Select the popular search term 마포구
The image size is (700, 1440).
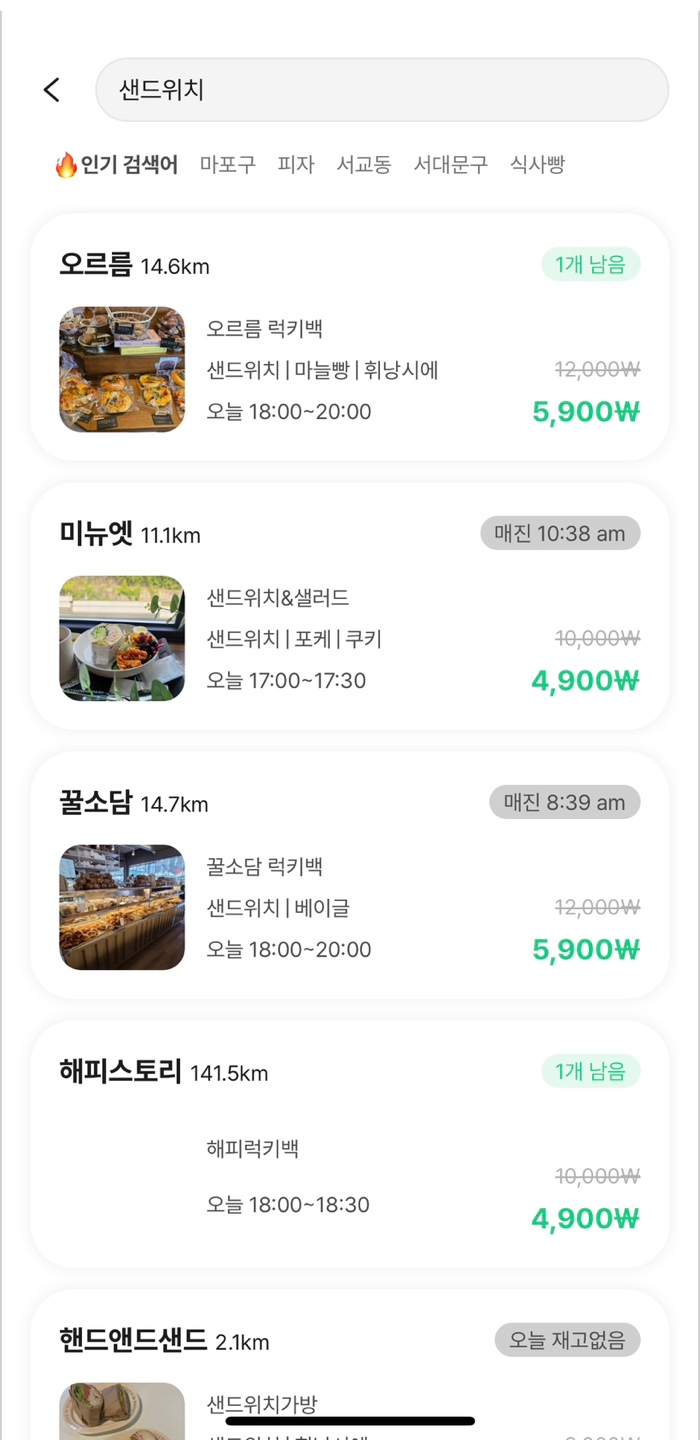pyautogui.click(x=228, y=165)
